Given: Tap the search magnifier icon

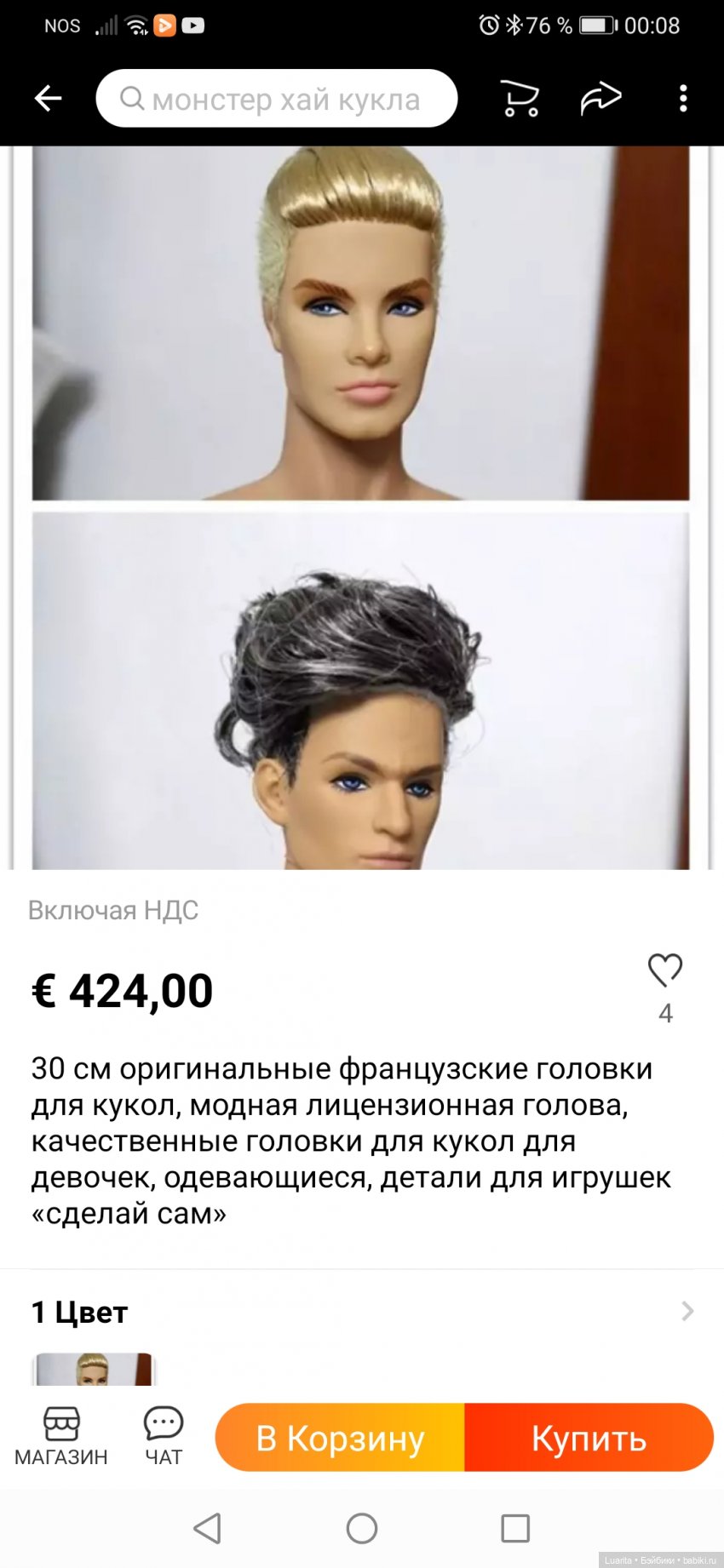Looking at the screenshot, I should tap(132, 99).
